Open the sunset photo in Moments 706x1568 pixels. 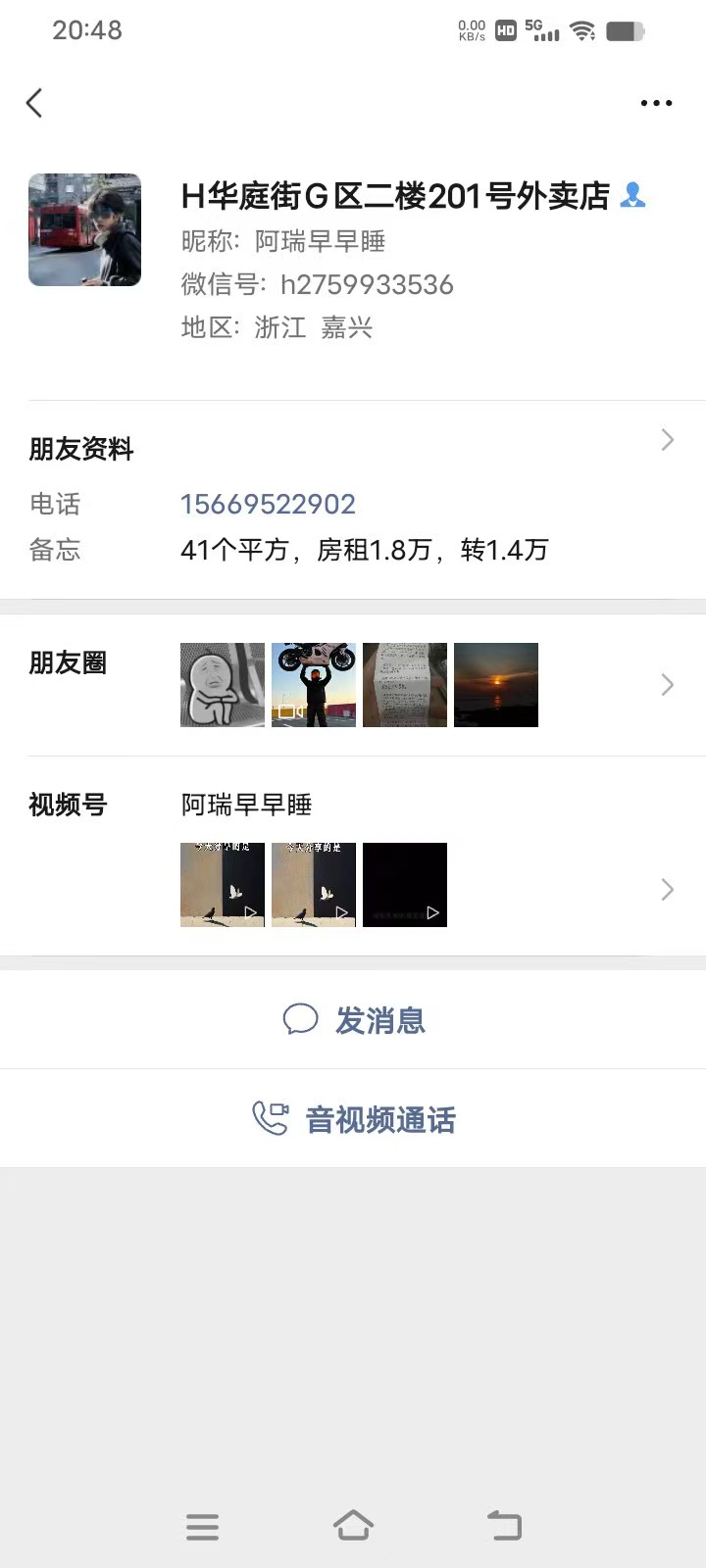coord(495,684)
